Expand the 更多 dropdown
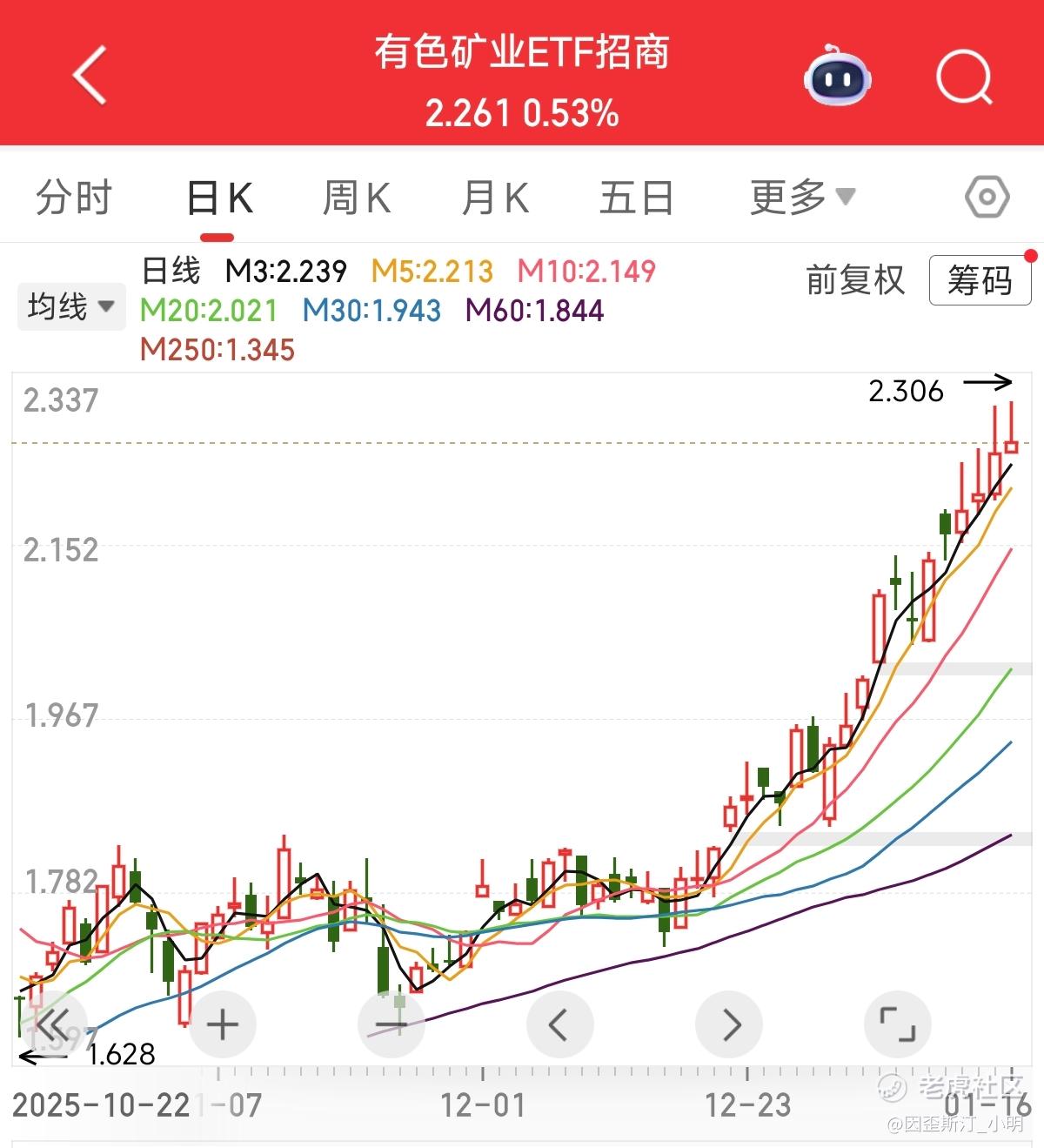Screen dimensions: 1044x1148 (x=802, y=198)
